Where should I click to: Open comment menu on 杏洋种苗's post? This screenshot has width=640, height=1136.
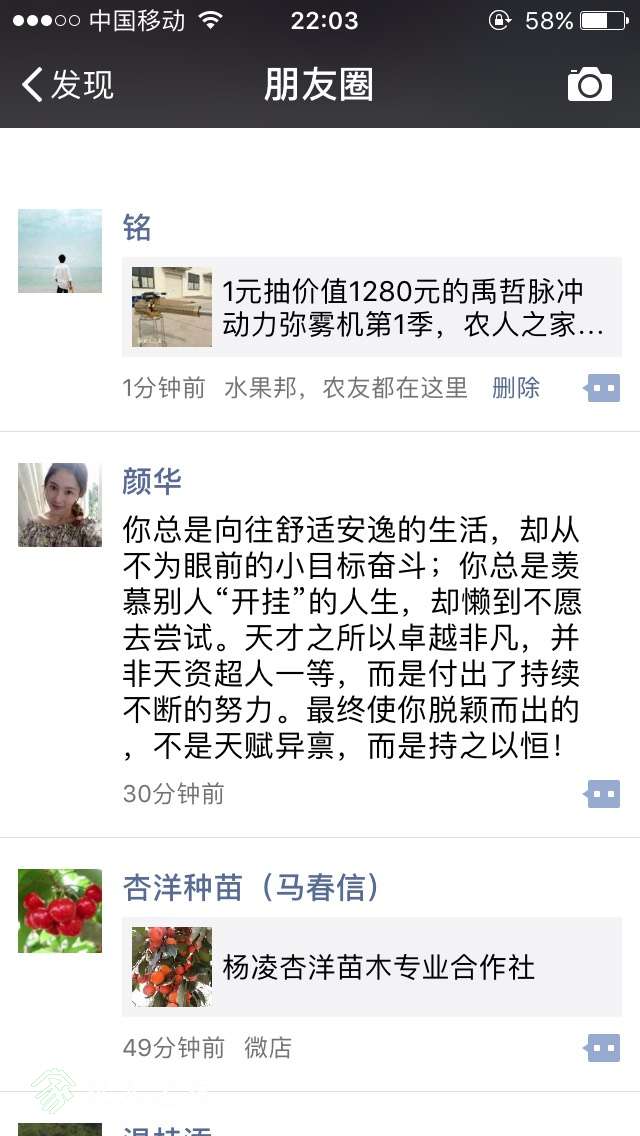[x=603, y=1048]
